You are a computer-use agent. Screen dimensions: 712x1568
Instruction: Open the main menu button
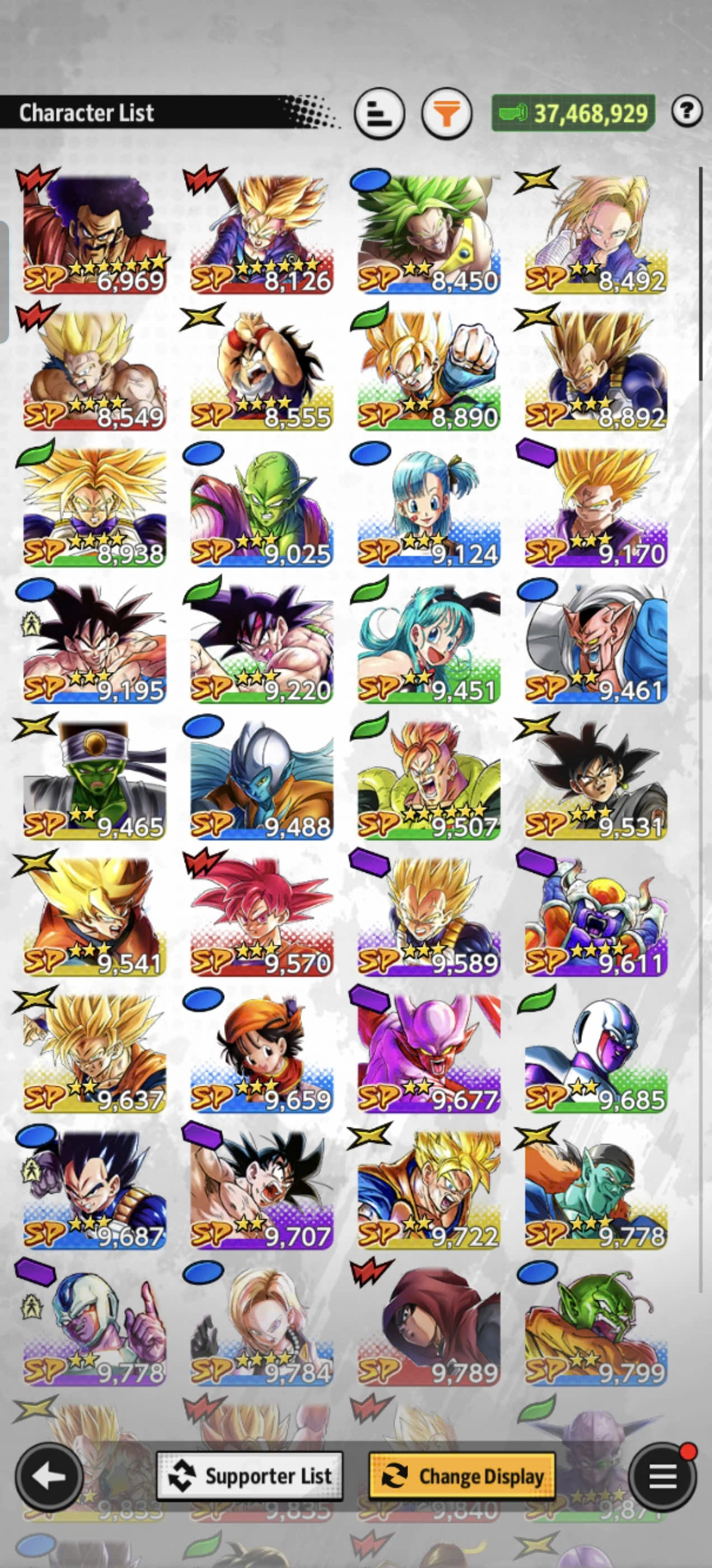click(663, 1476)
